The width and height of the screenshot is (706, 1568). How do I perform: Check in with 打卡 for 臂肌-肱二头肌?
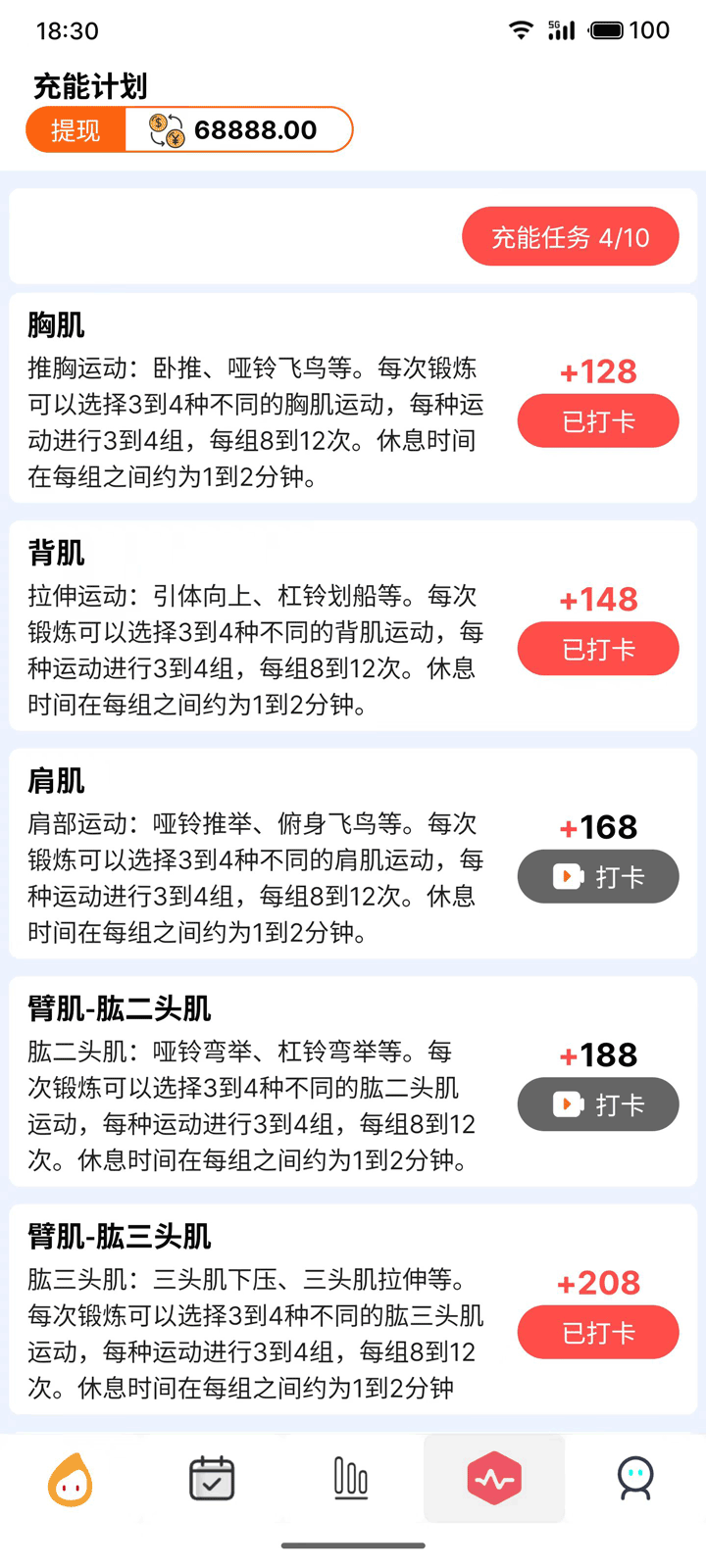point(598,1104)
